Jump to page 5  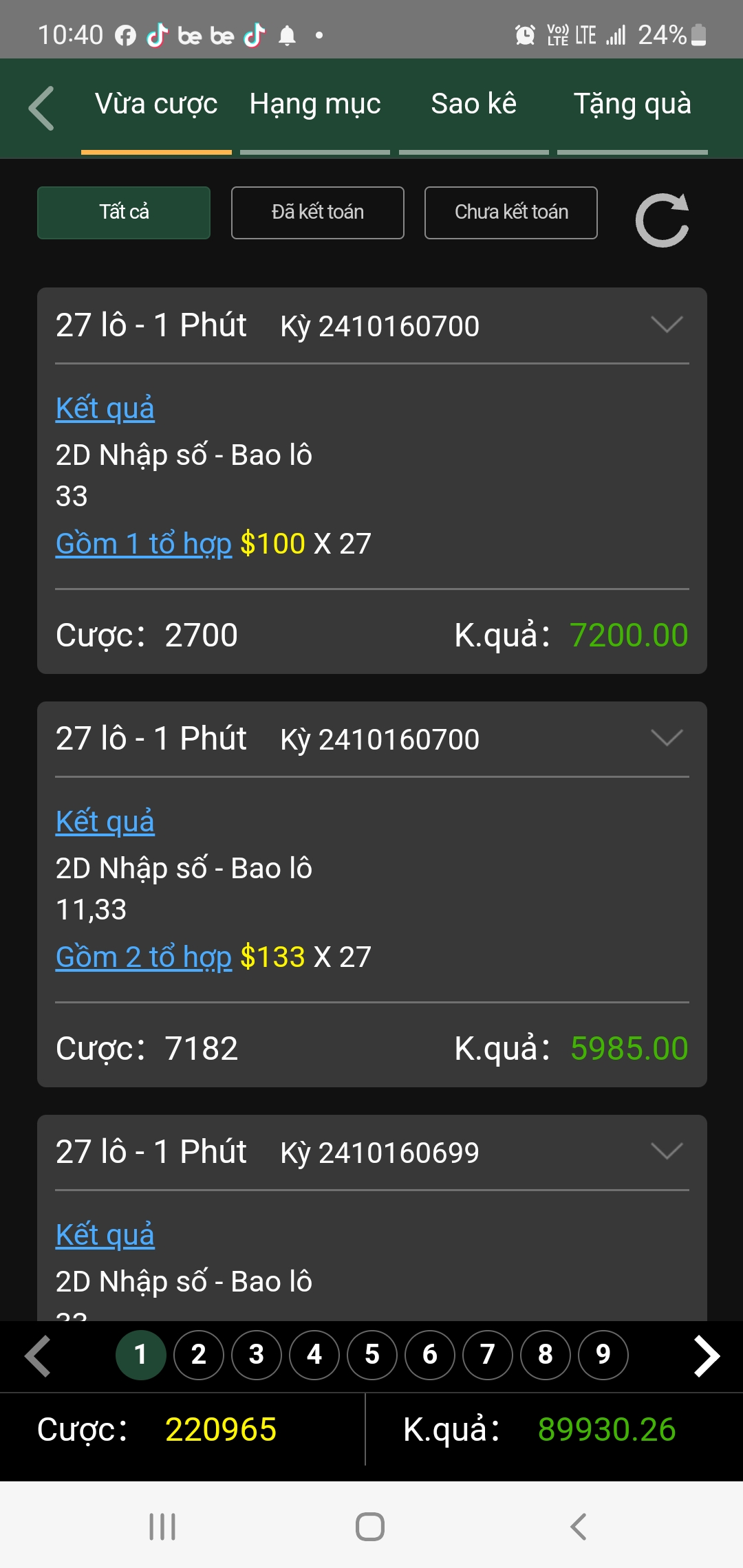372,1355
